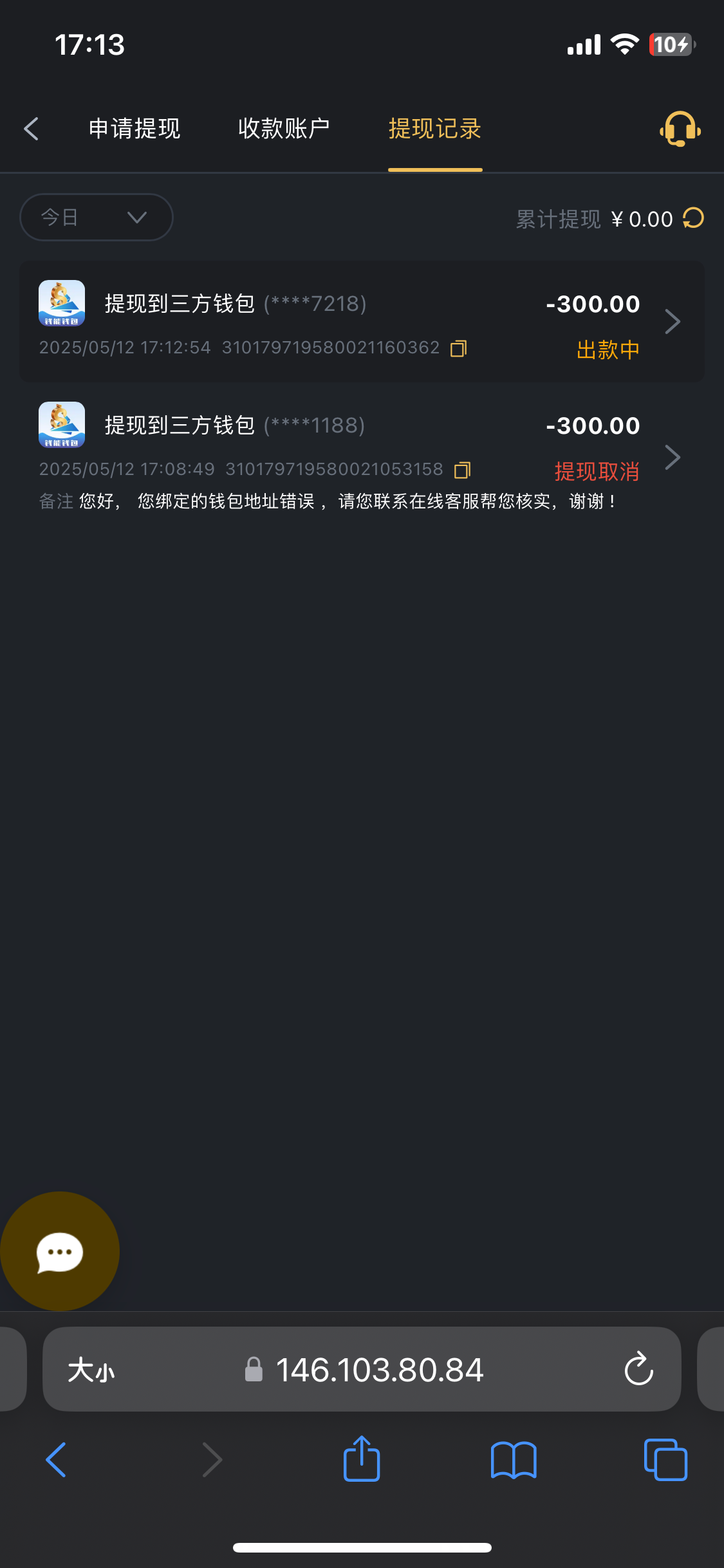The image size is (724, 1568).
Task: Expand the 今日 date filter dropdown
Action: [x=97, y=218]
